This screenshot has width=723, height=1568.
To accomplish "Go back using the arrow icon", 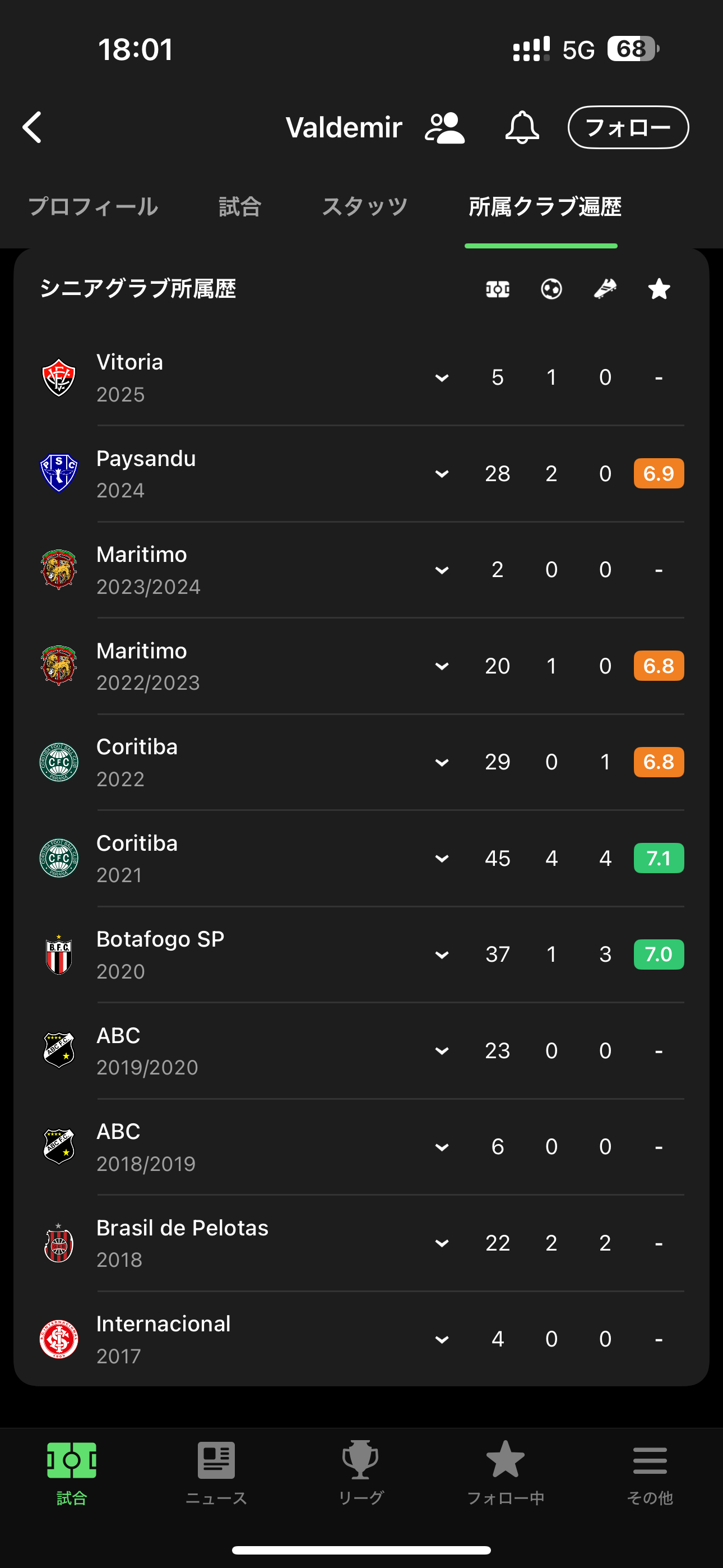I will tap(33, 127).
